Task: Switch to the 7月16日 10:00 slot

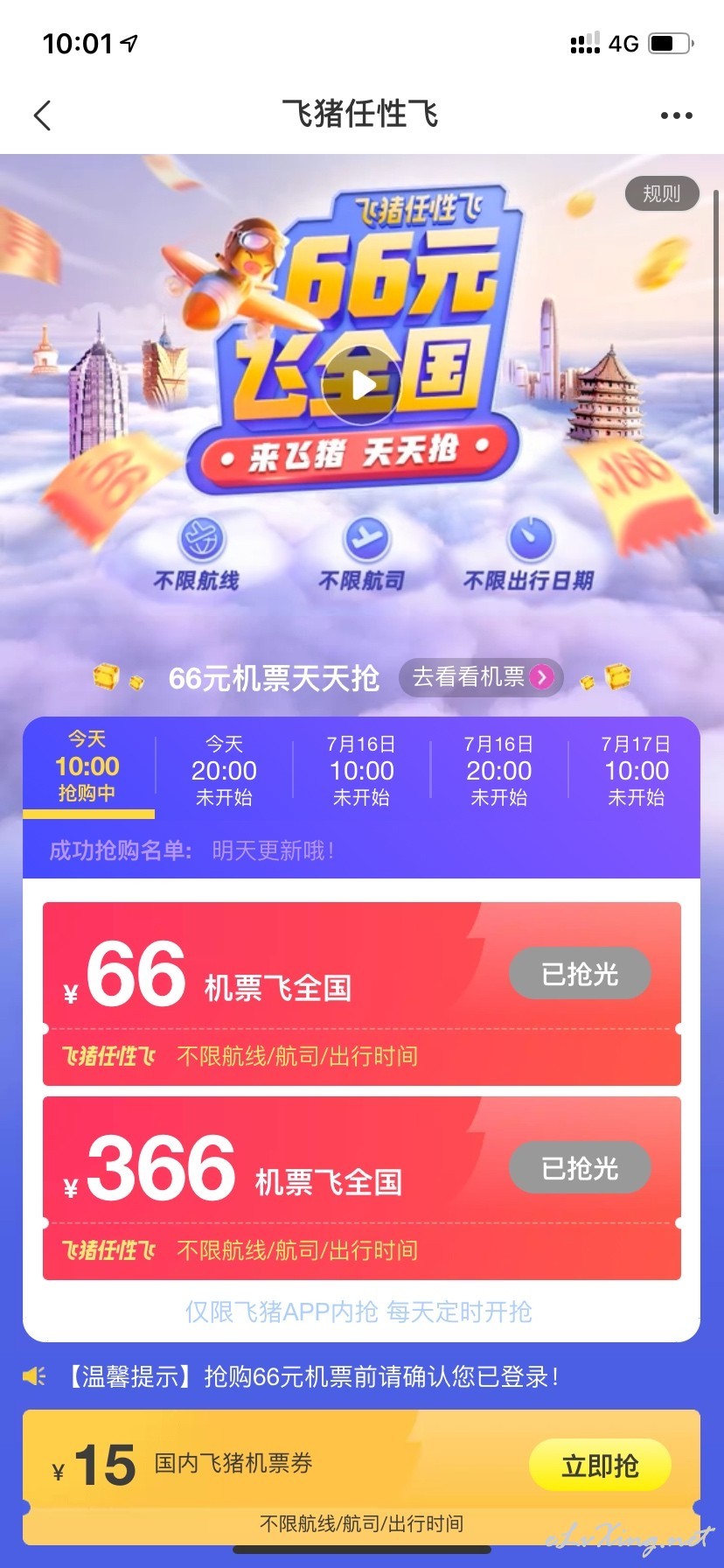Action: pos(361,770)
